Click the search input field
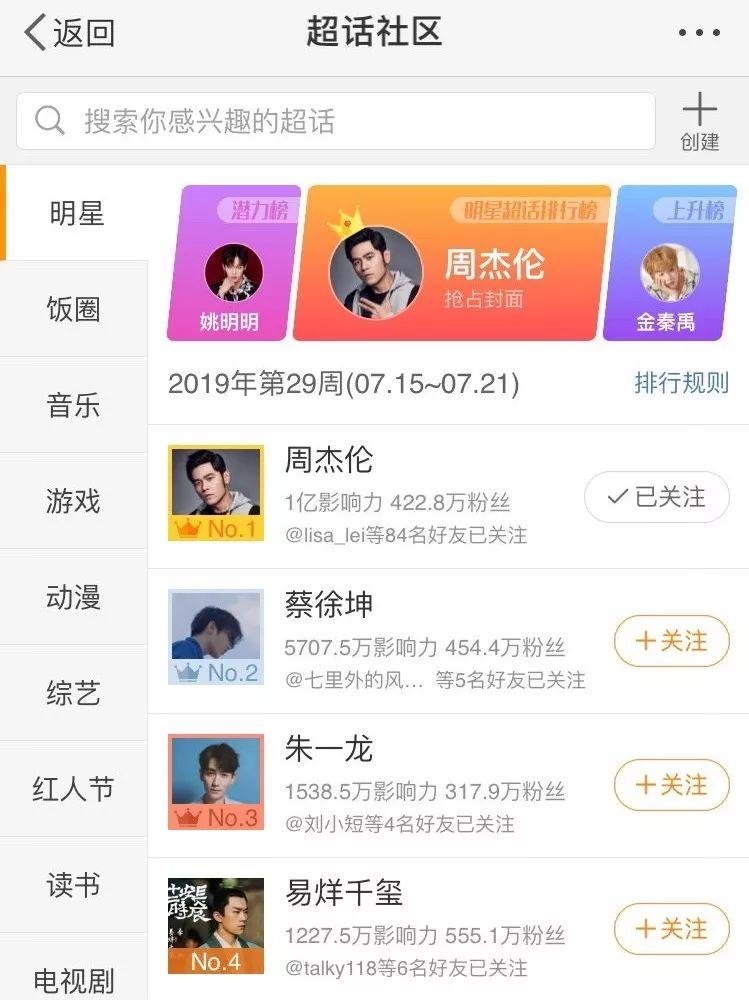749x1000 pixels. coord(300,120)
